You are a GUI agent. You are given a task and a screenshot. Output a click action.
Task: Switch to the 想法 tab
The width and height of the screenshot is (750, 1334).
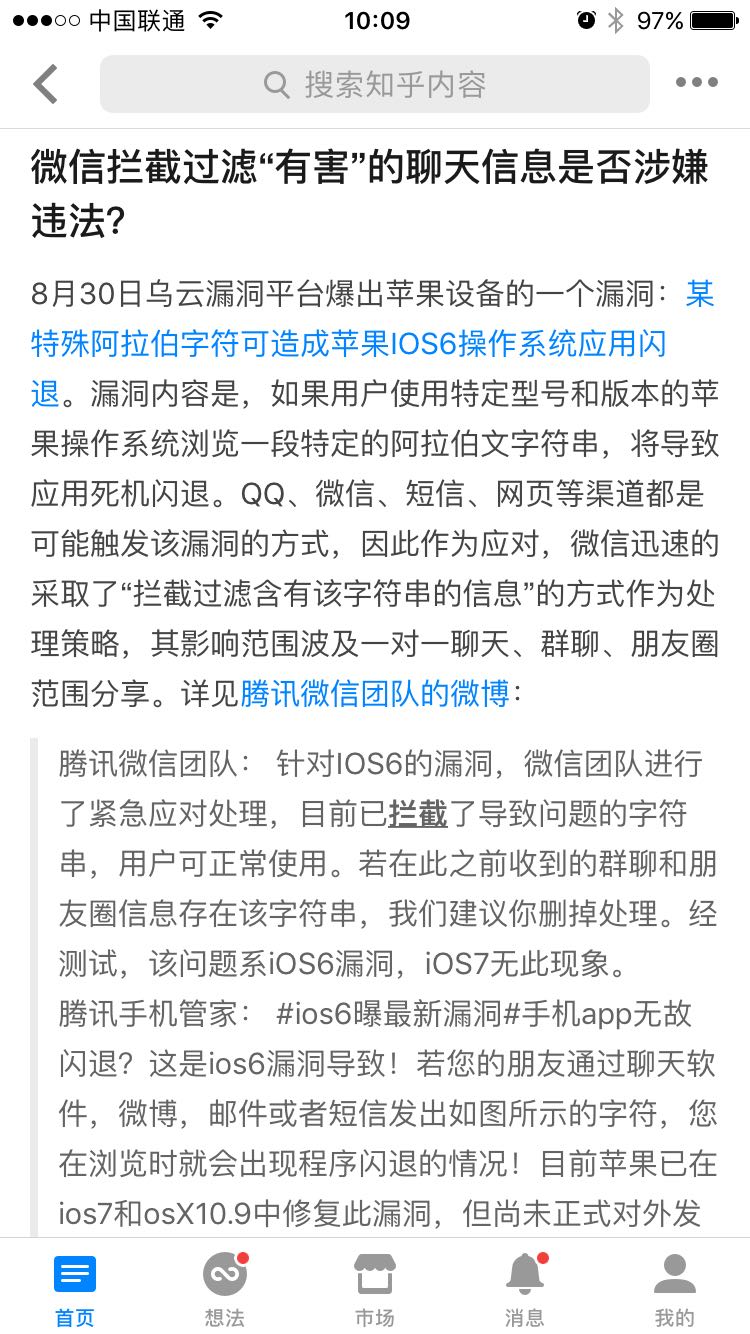(x=225, y=1288)
